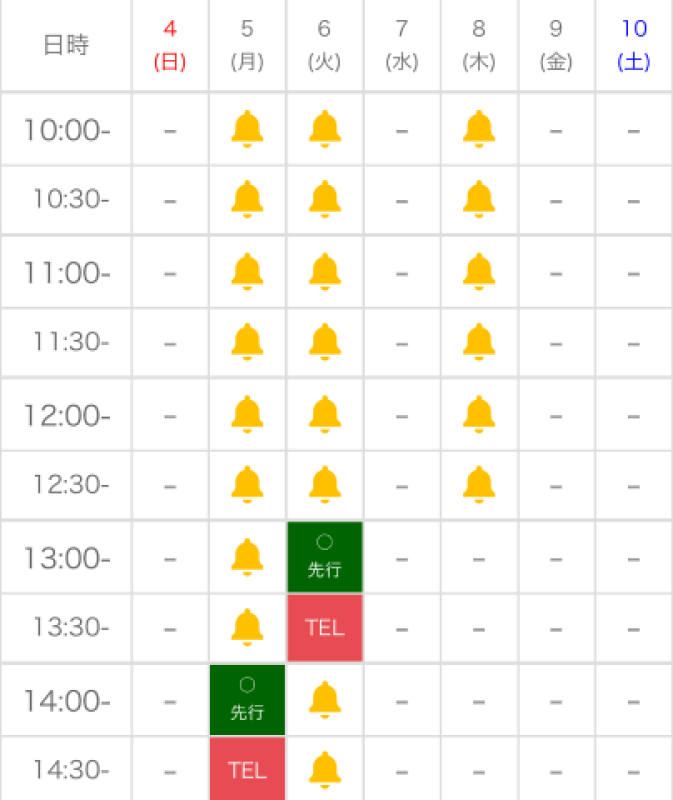
Task: Tap the bell for Monday 10:00
Action: (x=247, y=129)
